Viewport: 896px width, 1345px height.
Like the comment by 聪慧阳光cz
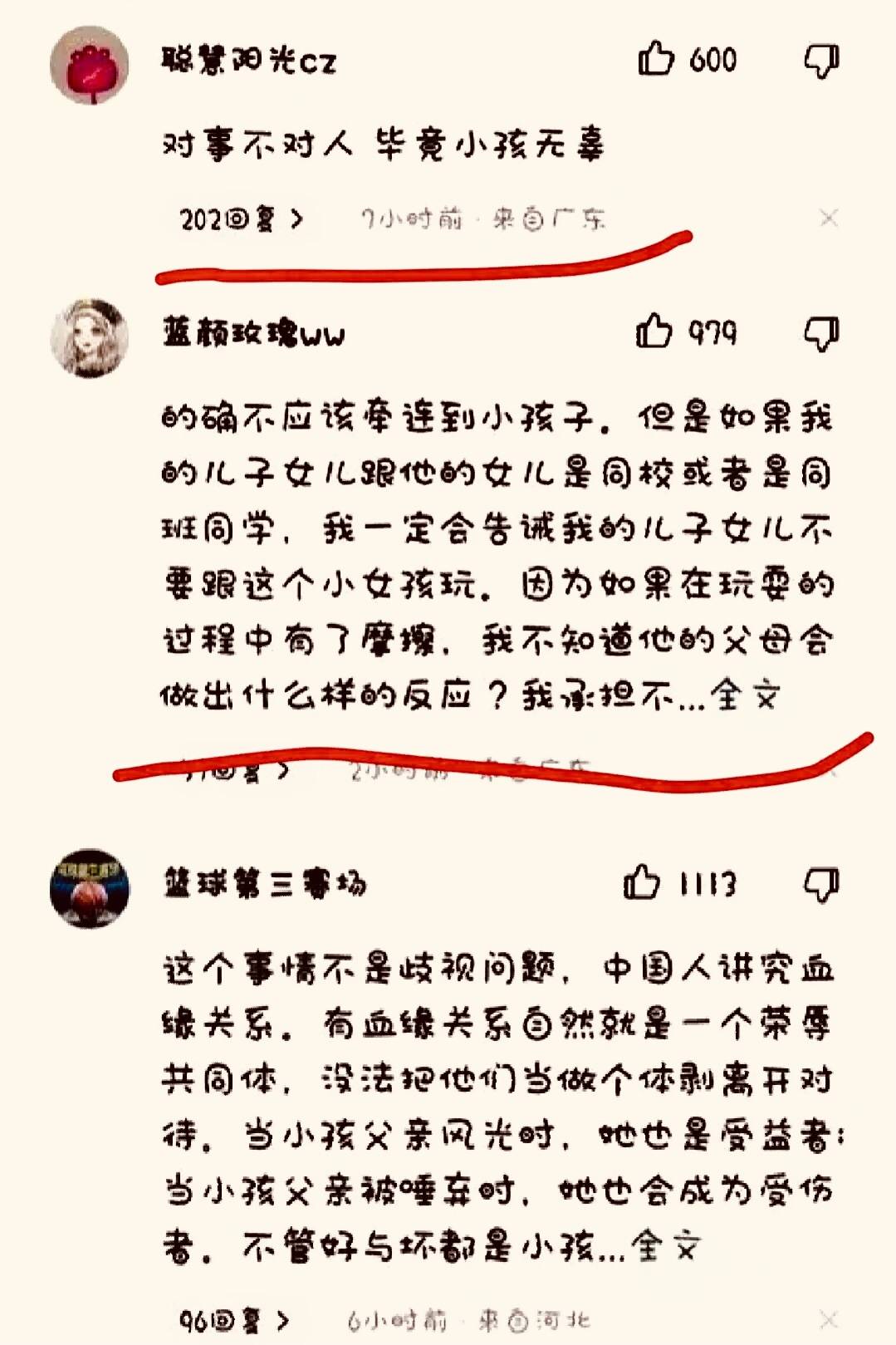point(656,60)
